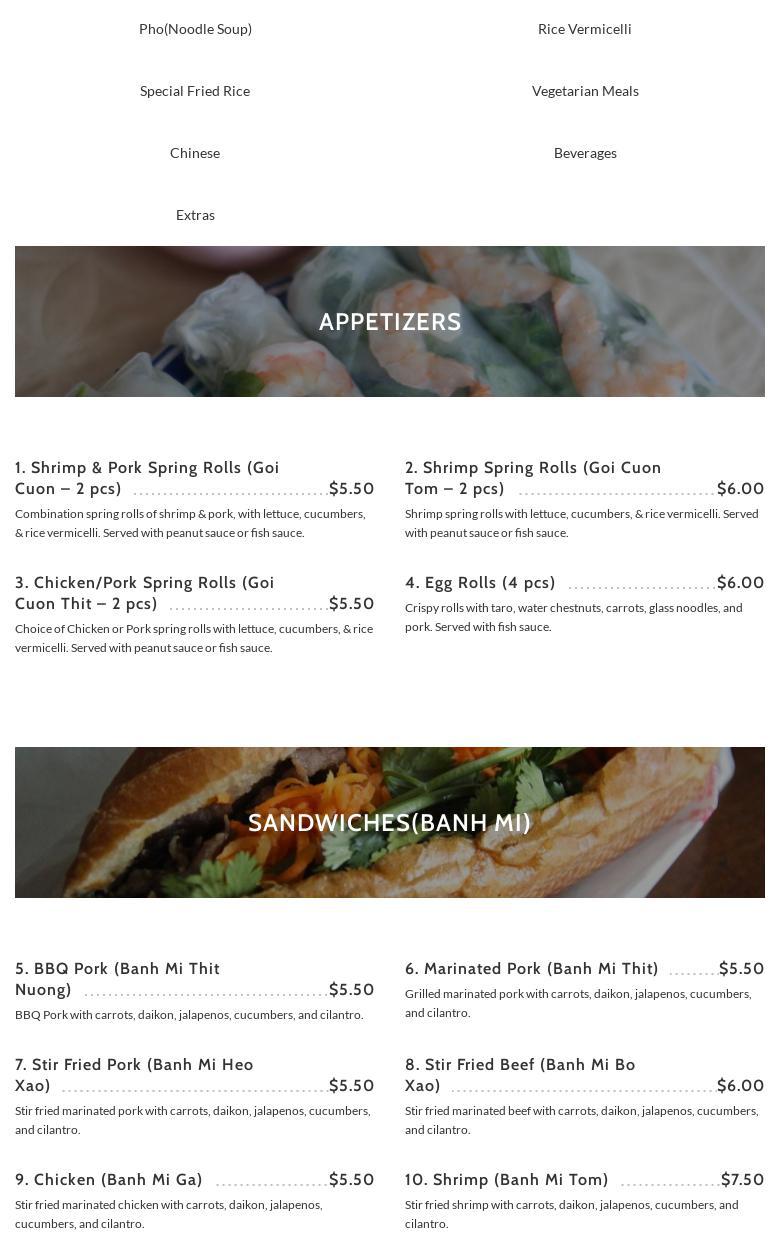This screenshot has width=780, height=1254.
Task: Open the Vegetarian Meals section
Action: tap(585, 91)
